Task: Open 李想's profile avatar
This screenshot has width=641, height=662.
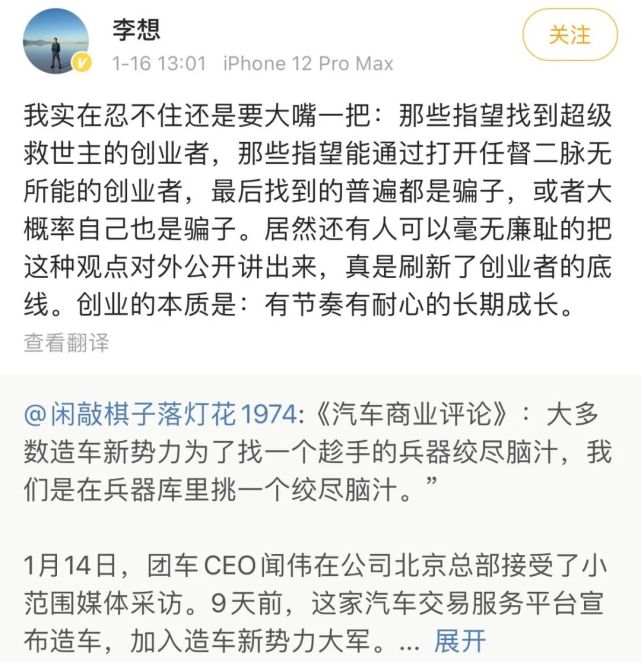Action: [x=56, y=41]
